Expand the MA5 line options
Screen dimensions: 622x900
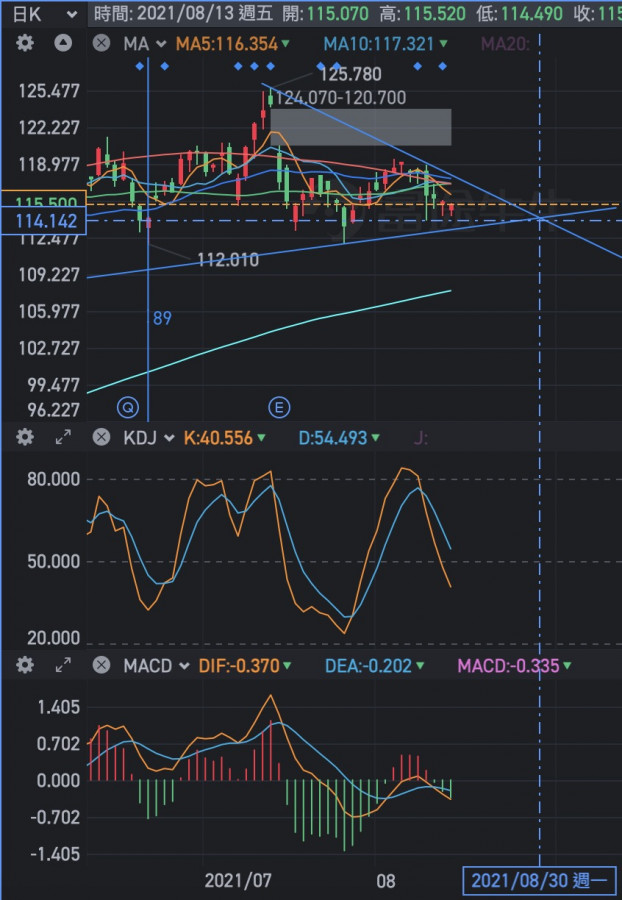click(286, 44)
